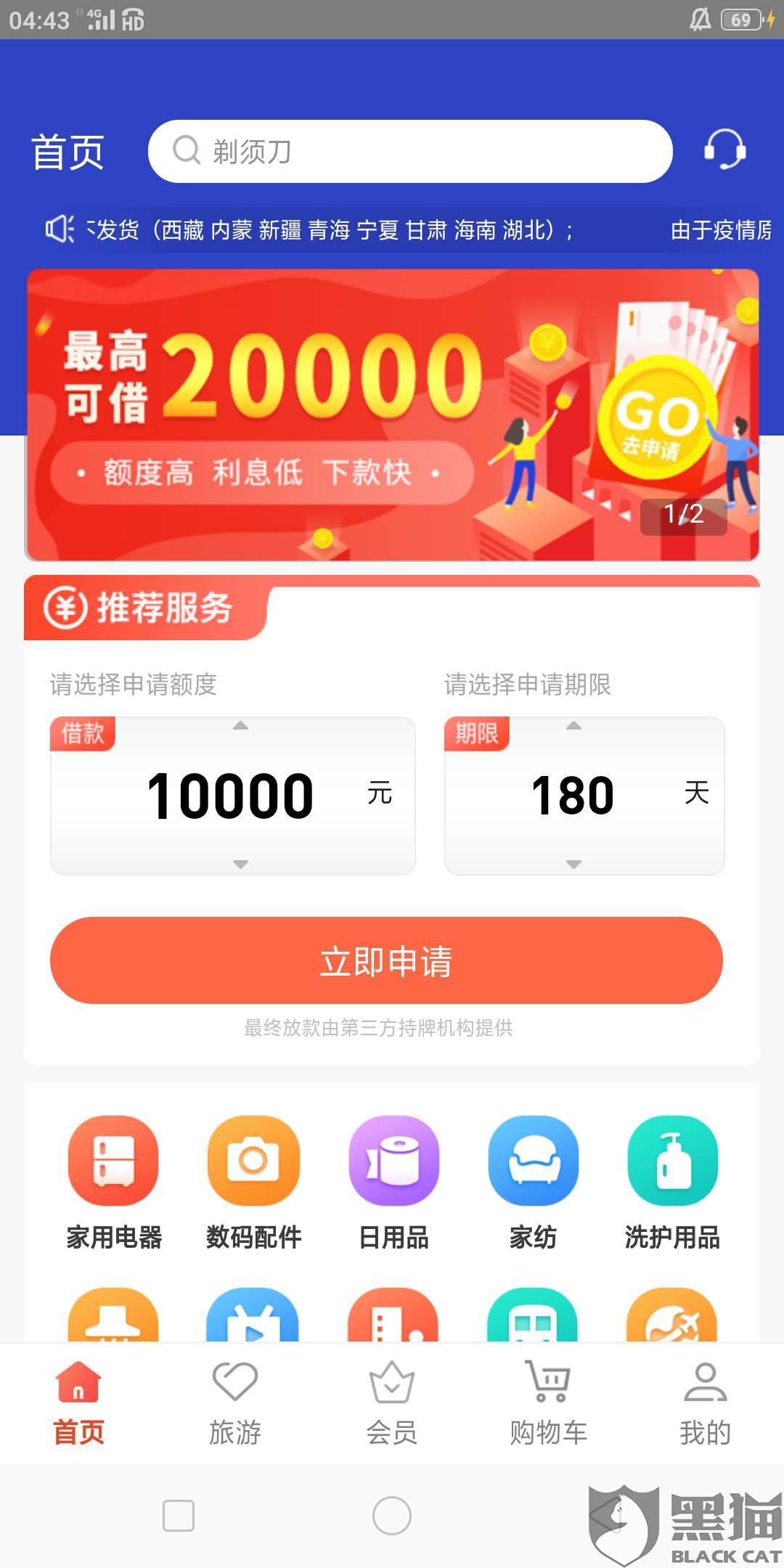This screenshot has height=1568, width=784.
Task: Open recent apps with square button
Action: coord(179,1516)
